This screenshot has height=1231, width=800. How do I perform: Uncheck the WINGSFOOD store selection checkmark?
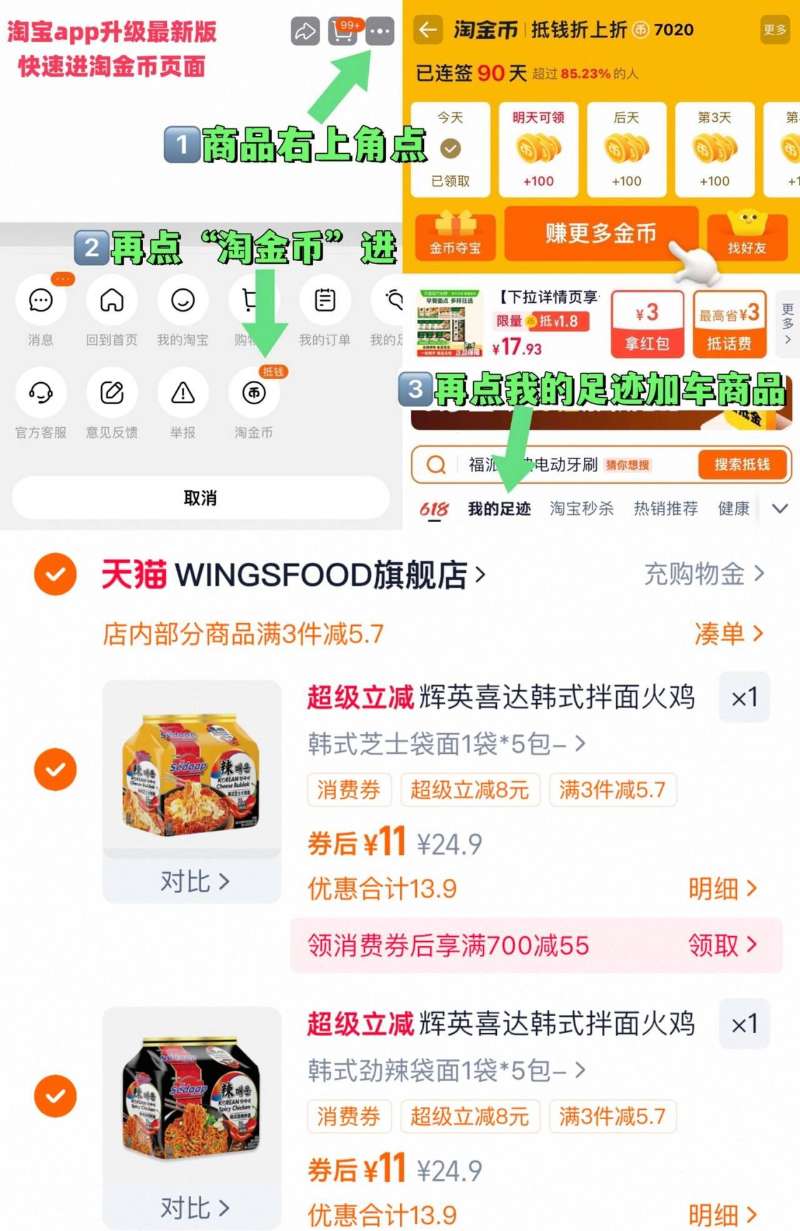click(x=55, y=575)
